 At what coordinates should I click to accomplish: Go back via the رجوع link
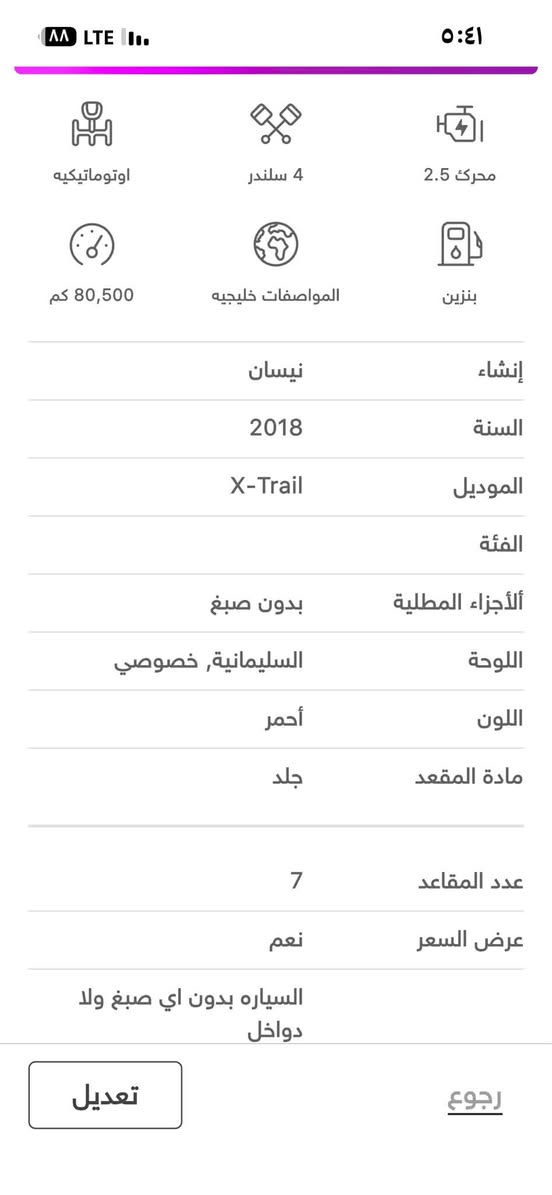click(x=474, y=1099)
